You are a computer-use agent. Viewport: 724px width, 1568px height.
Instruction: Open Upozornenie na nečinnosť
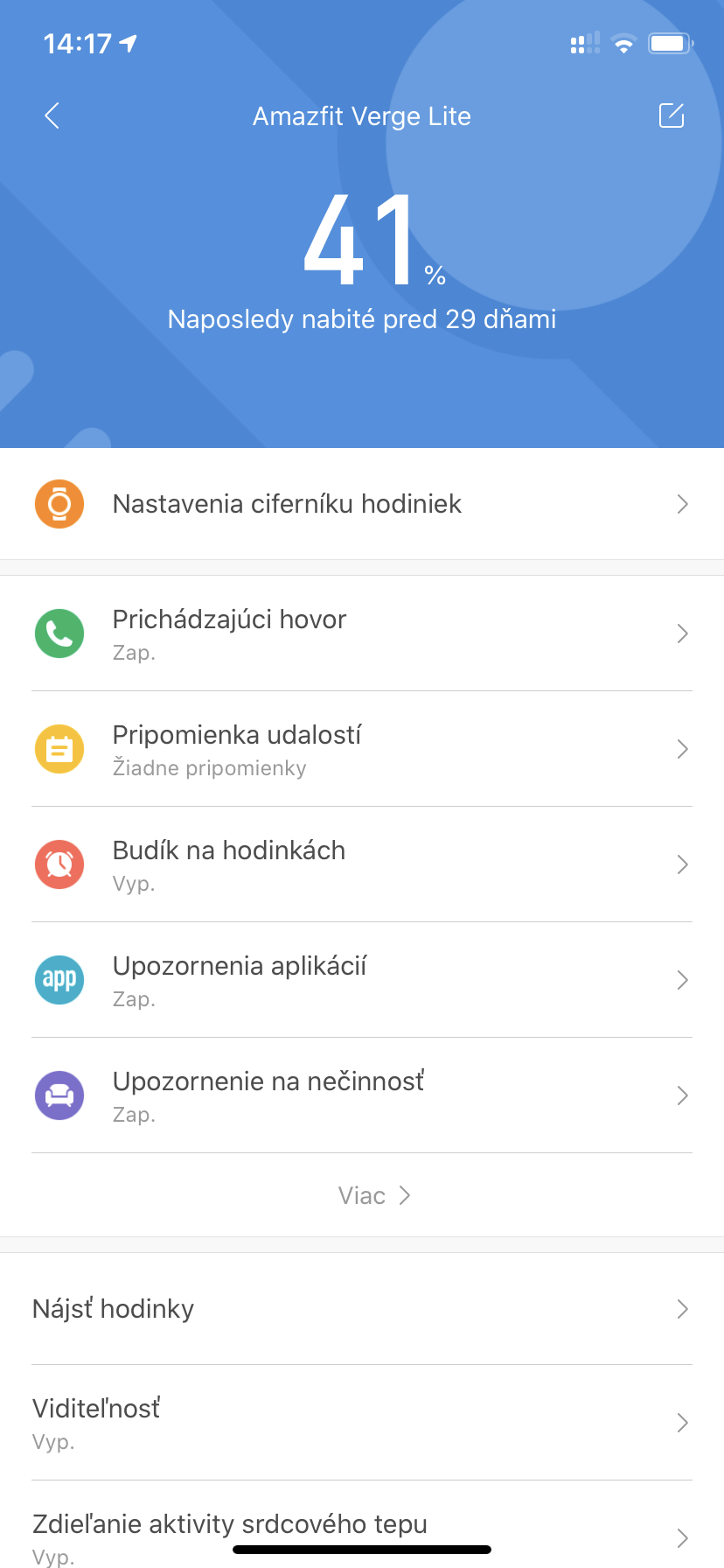tap(362, 1095)
